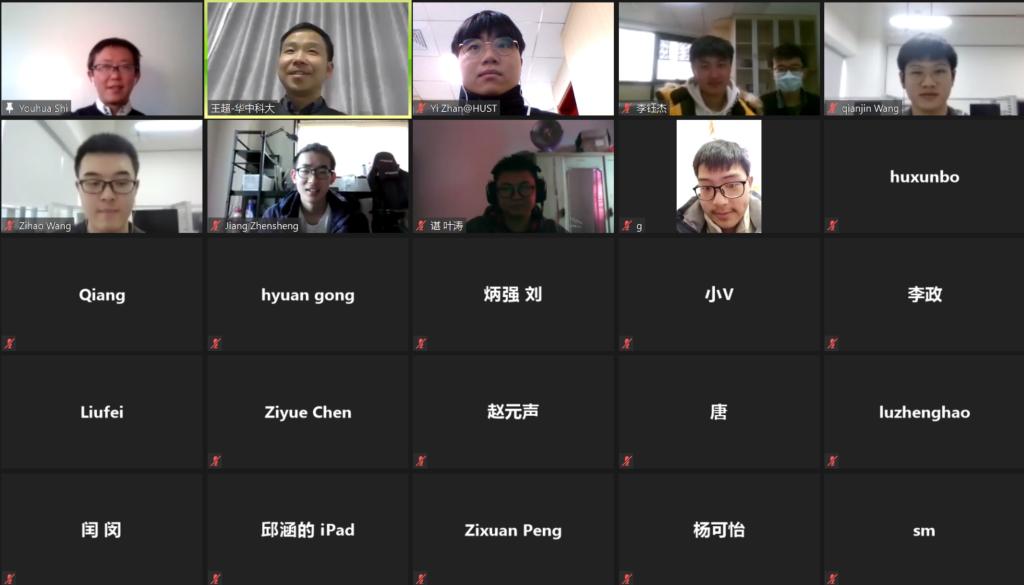This screenshot has width=1024, height=585.
Task: Tap Jiang Zhensheng's video tile
Action: tap(307, 176)
